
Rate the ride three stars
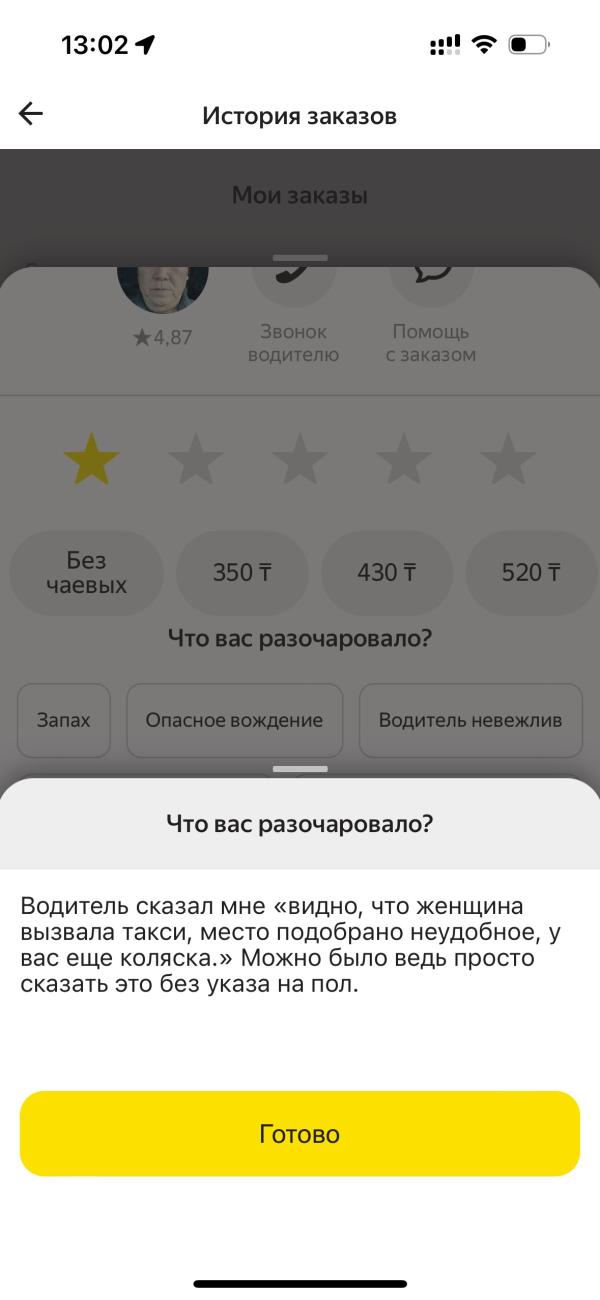click(x=300, y=462)
